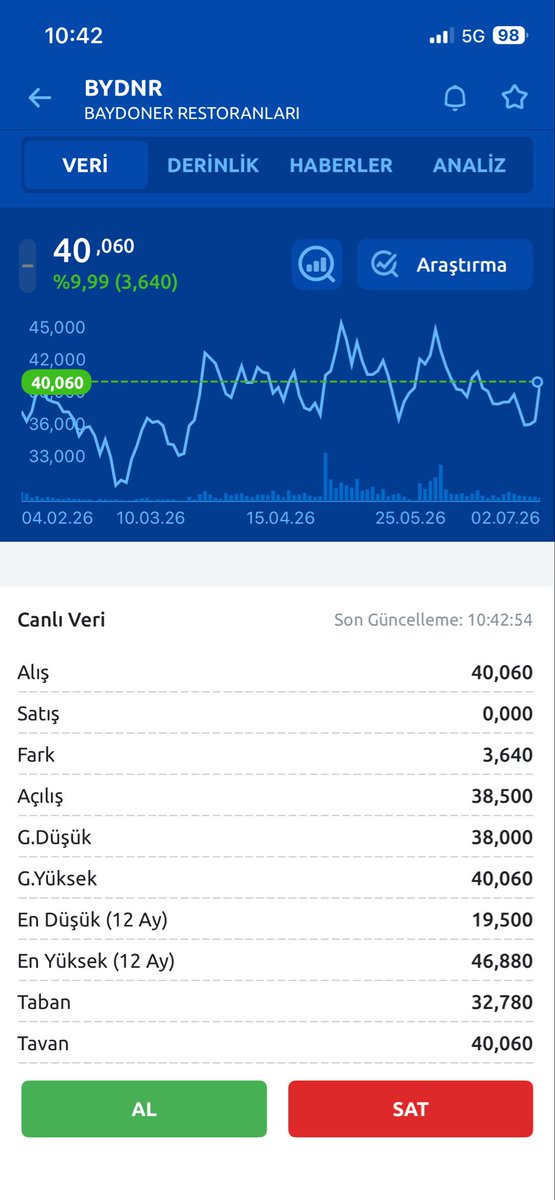Select the VERİ tab

pyautogui.click(x=85, y=166)
